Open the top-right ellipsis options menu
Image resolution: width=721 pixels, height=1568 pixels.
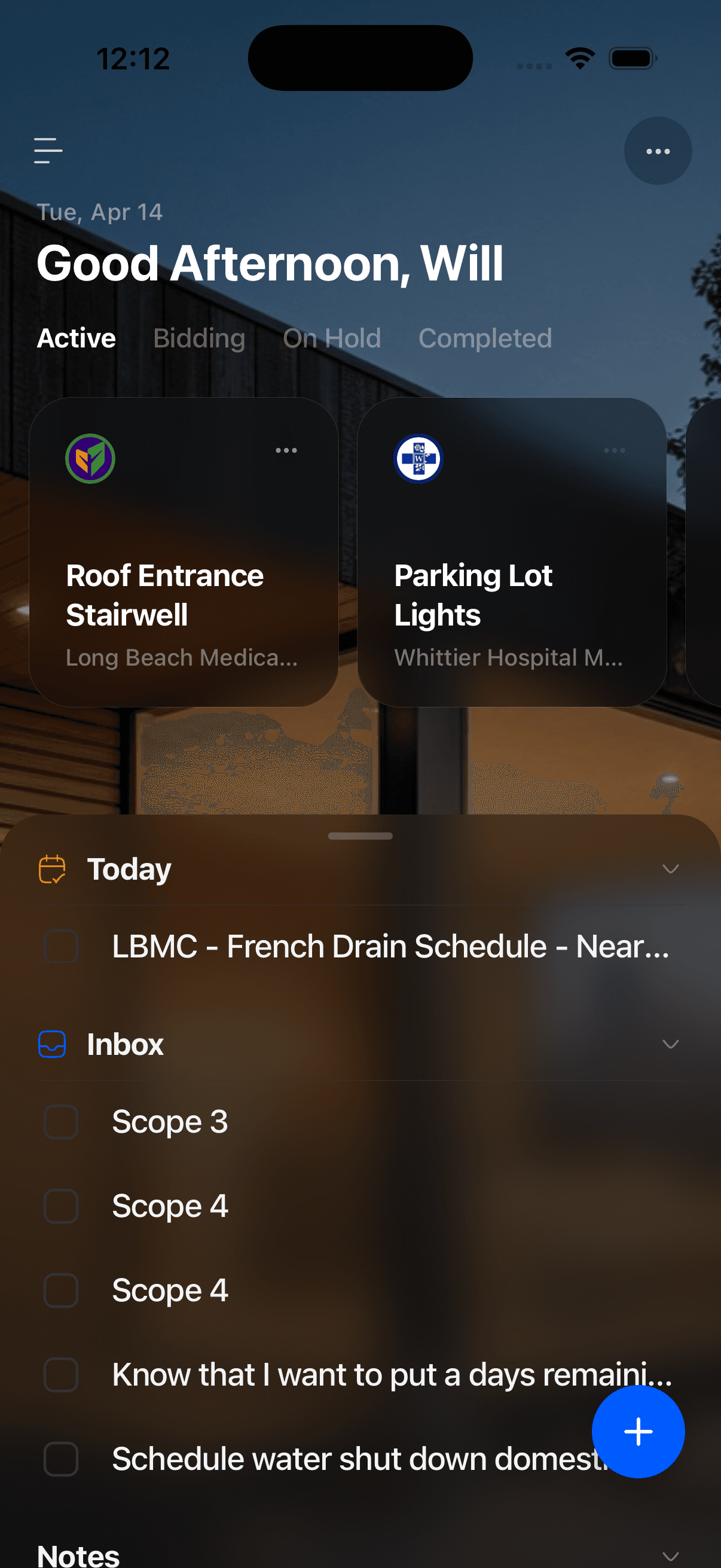[x=658, y=151]
